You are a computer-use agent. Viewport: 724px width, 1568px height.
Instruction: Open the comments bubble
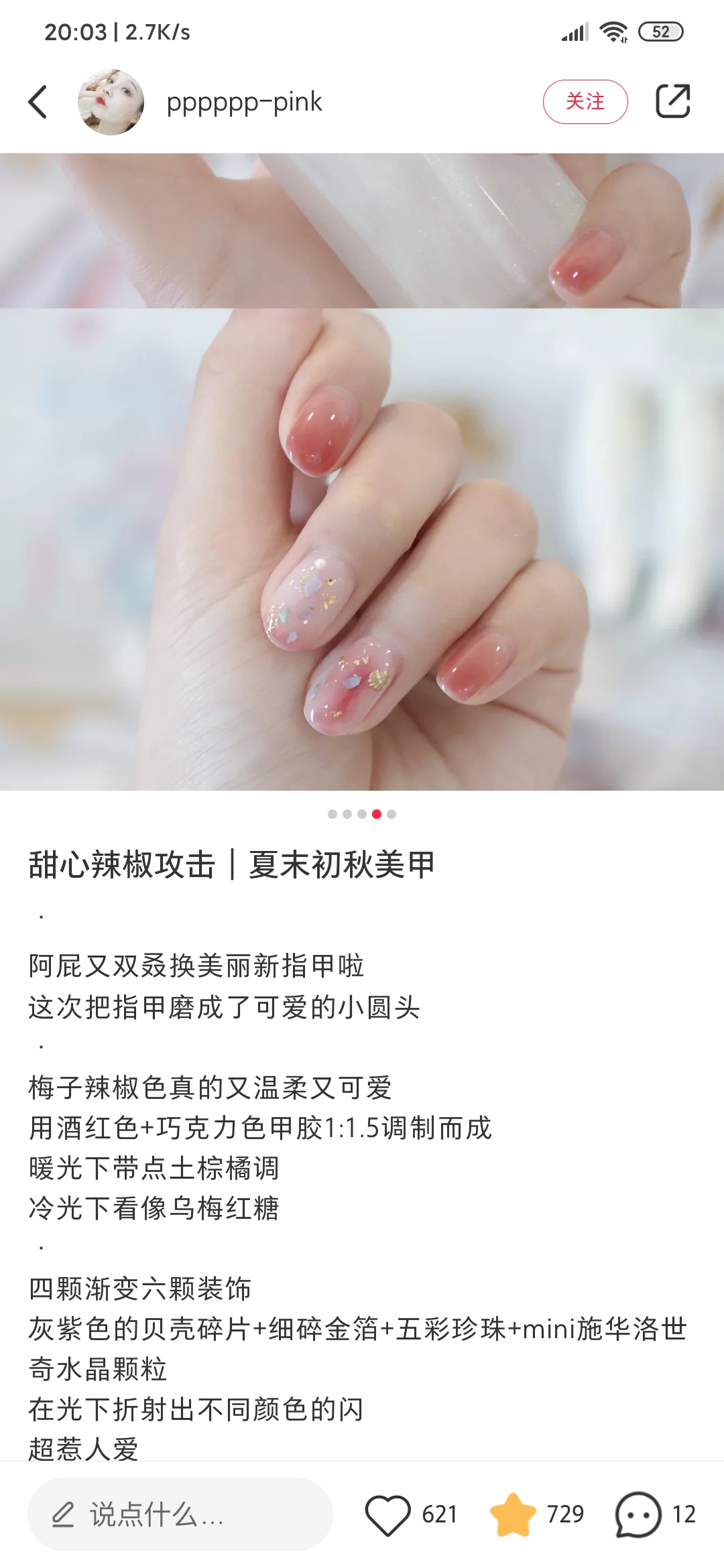[638, 1514]
